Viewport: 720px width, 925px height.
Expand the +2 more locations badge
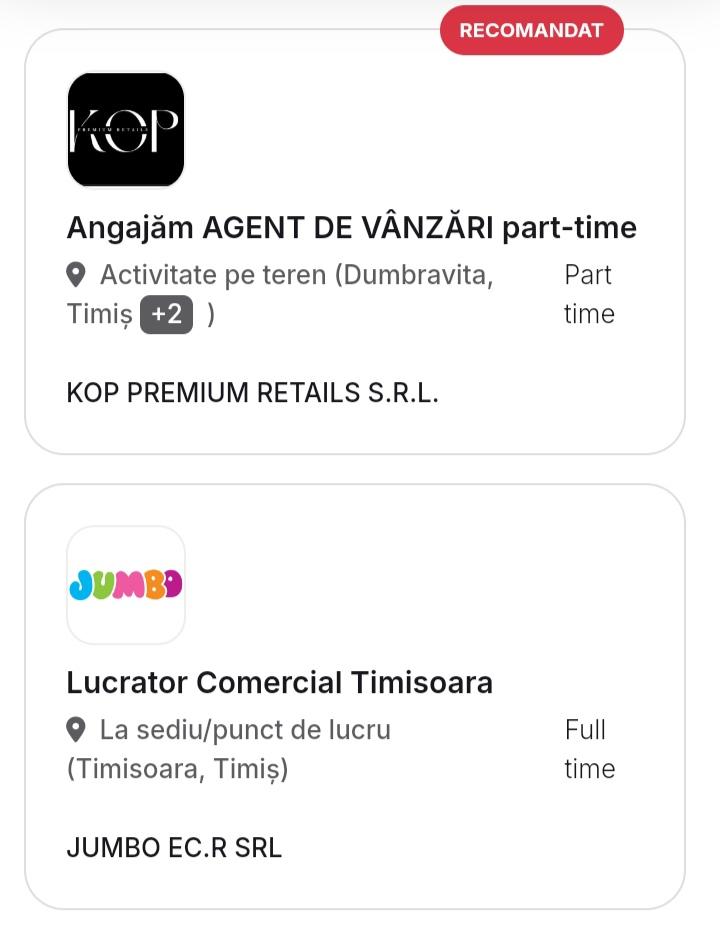tap(166, 315)
